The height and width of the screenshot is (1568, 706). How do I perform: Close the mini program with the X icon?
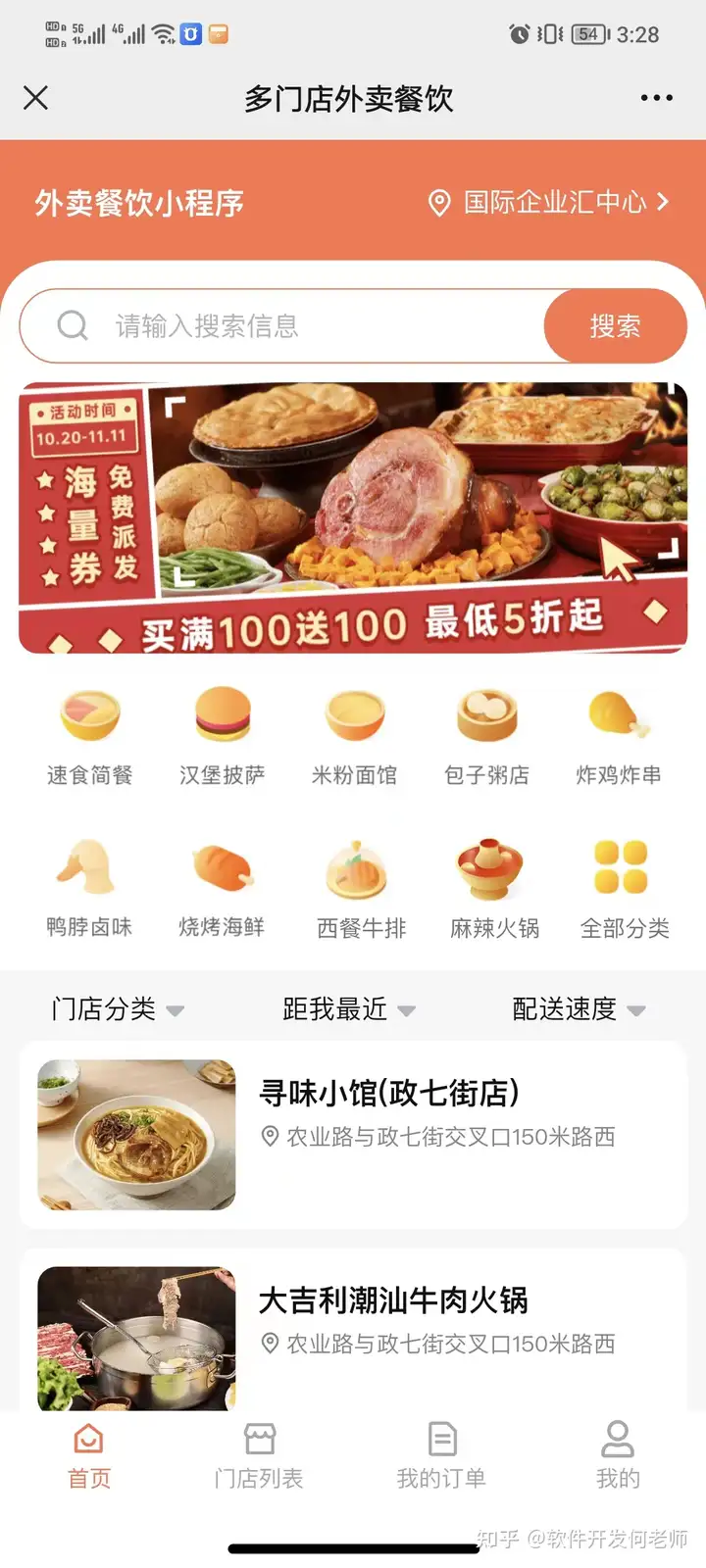(x=35, y=98)
